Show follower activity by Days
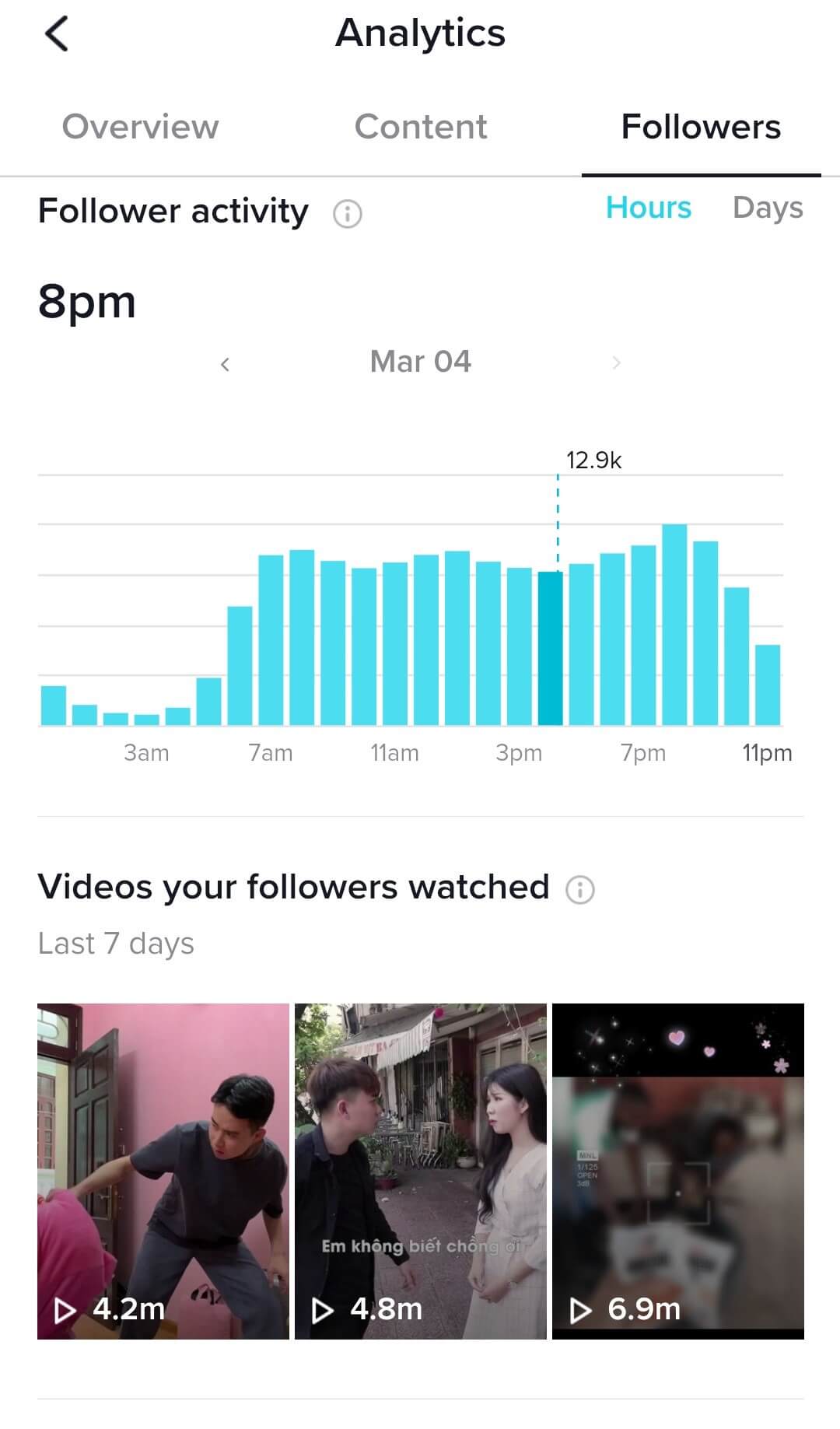840x1429 pixels. tap(768, 208)
